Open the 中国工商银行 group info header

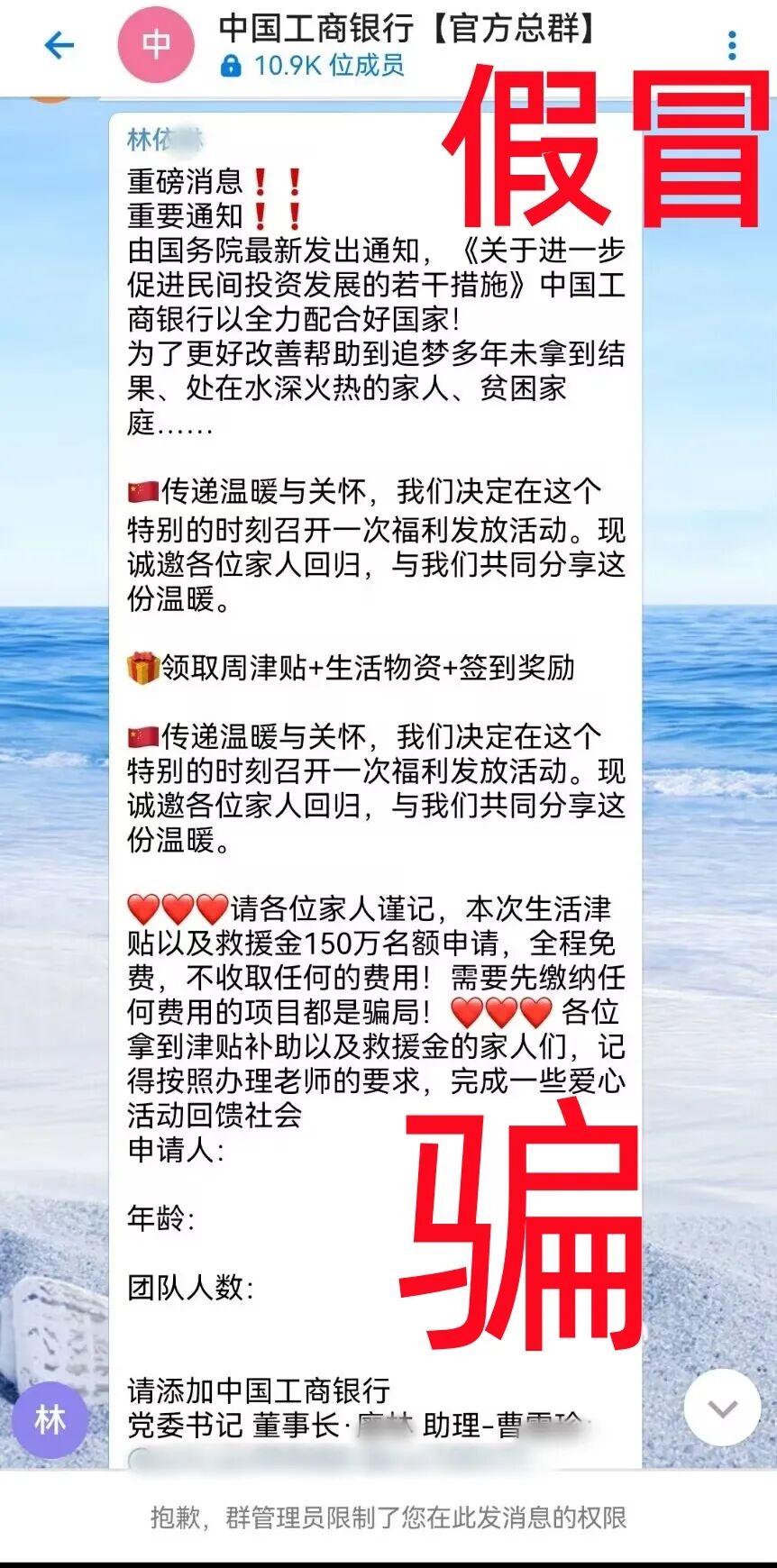pyautogui.click(x=406, y=43)
